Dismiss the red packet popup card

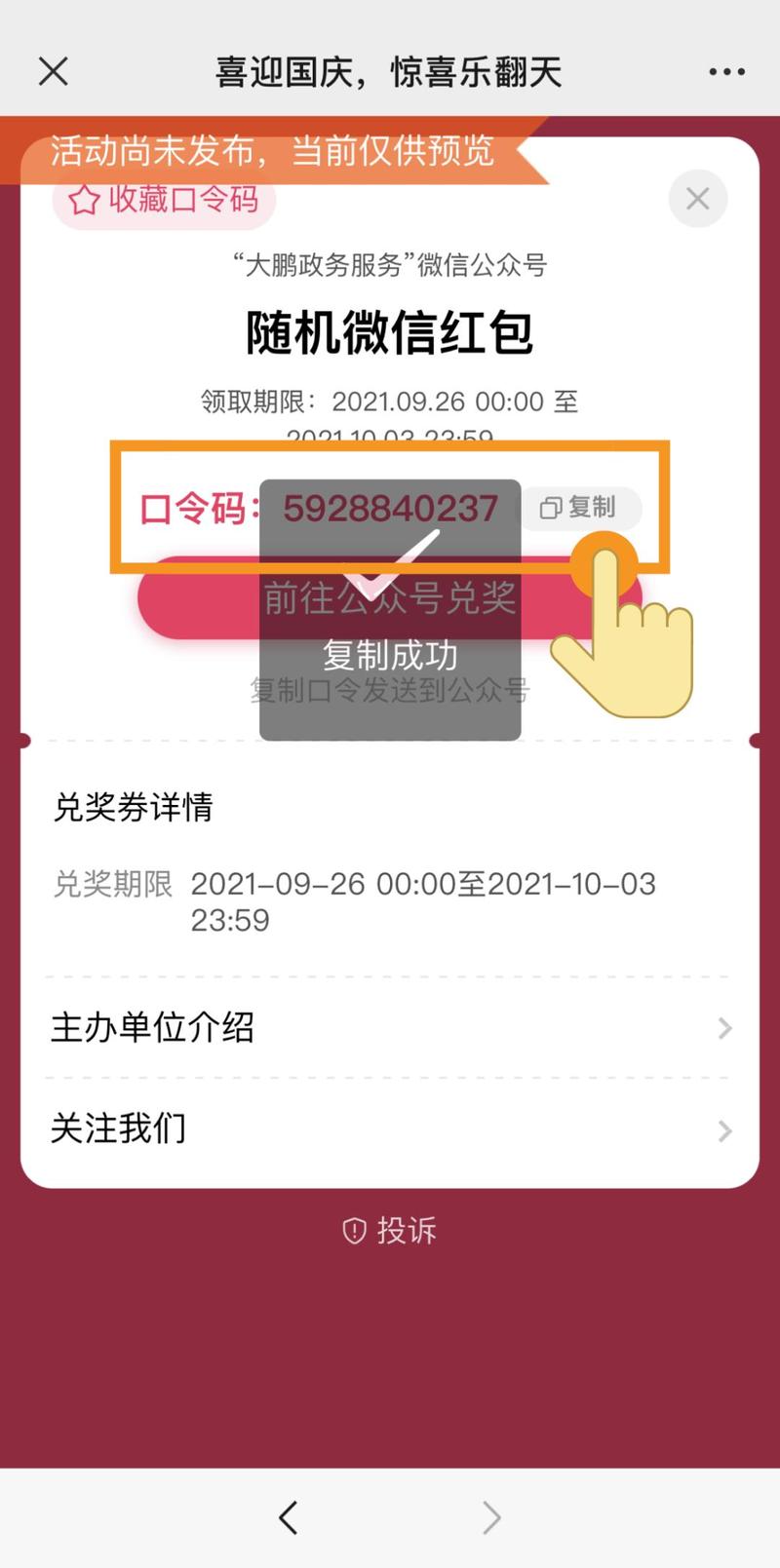(697, 199)
